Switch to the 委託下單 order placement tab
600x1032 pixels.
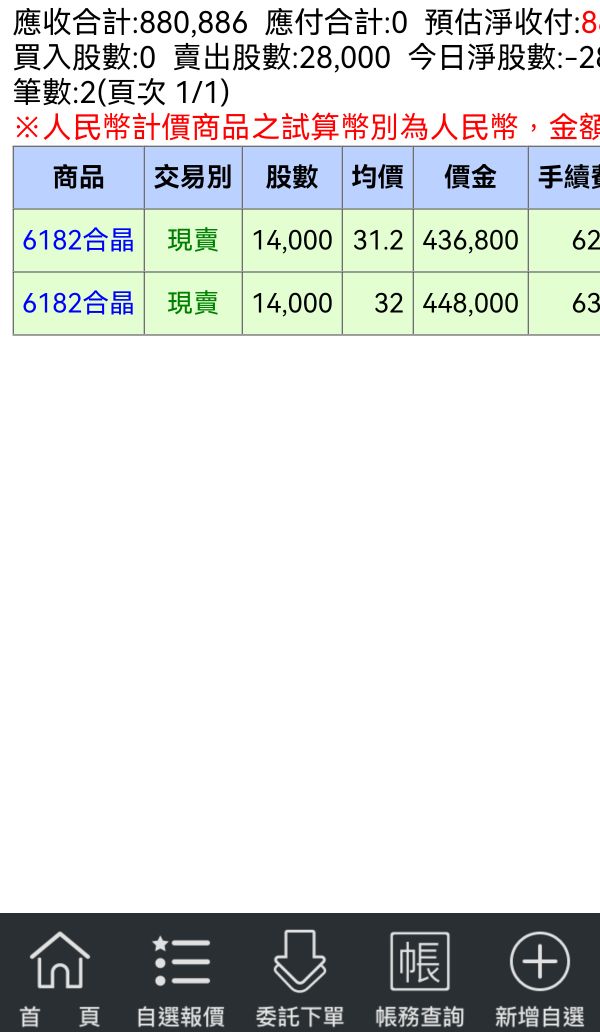300,977
